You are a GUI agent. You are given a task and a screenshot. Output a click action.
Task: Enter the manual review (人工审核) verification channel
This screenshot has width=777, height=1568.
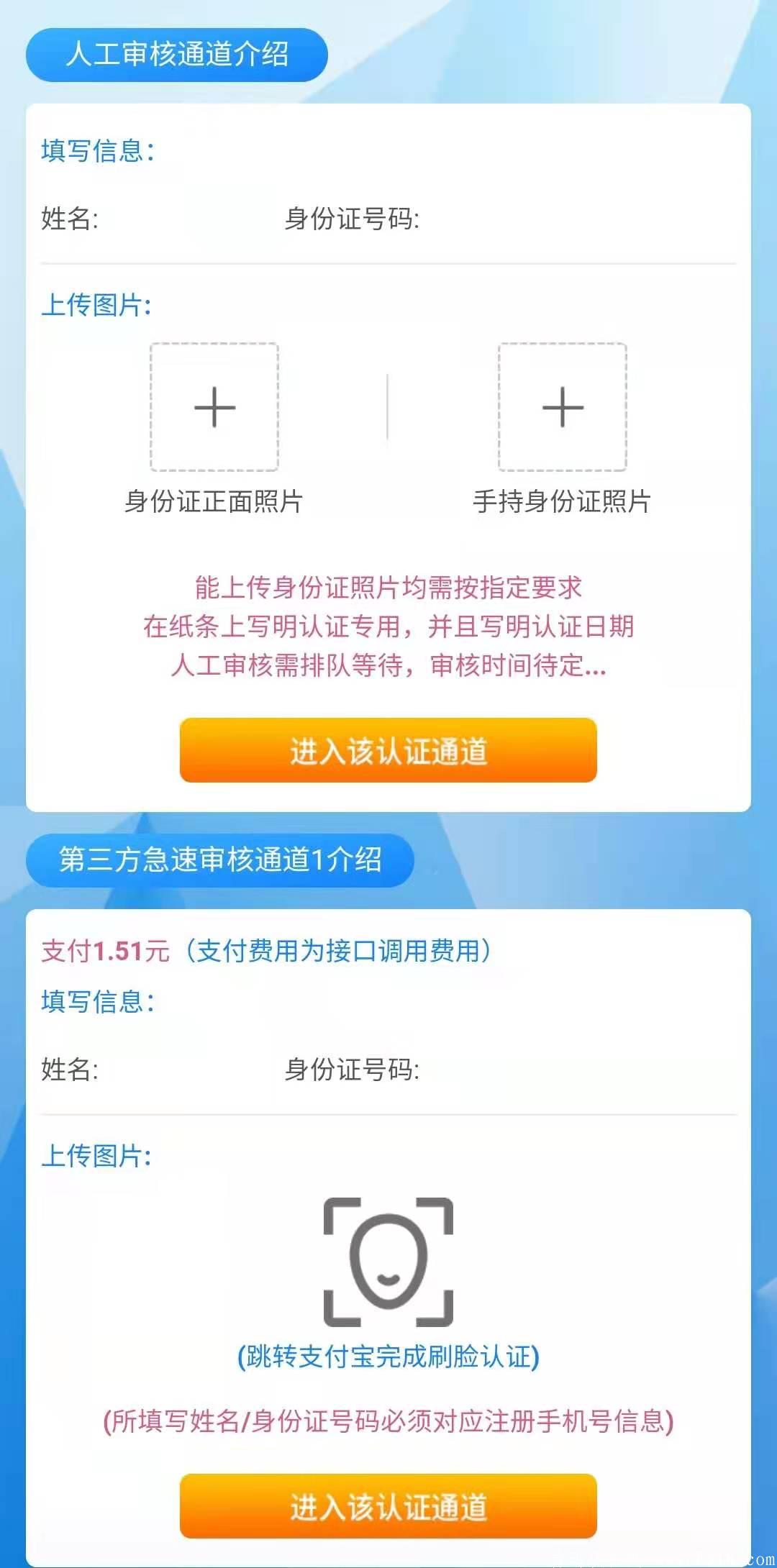pos(388,750)
